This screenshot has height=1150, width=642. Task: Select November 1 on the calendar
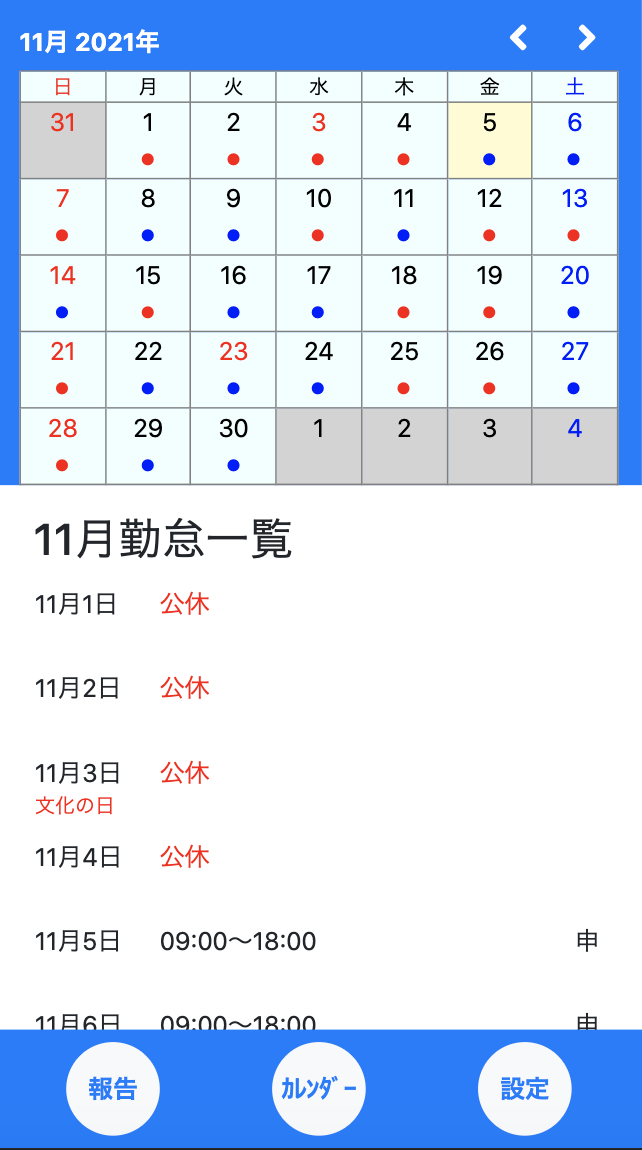click(148, 140)
